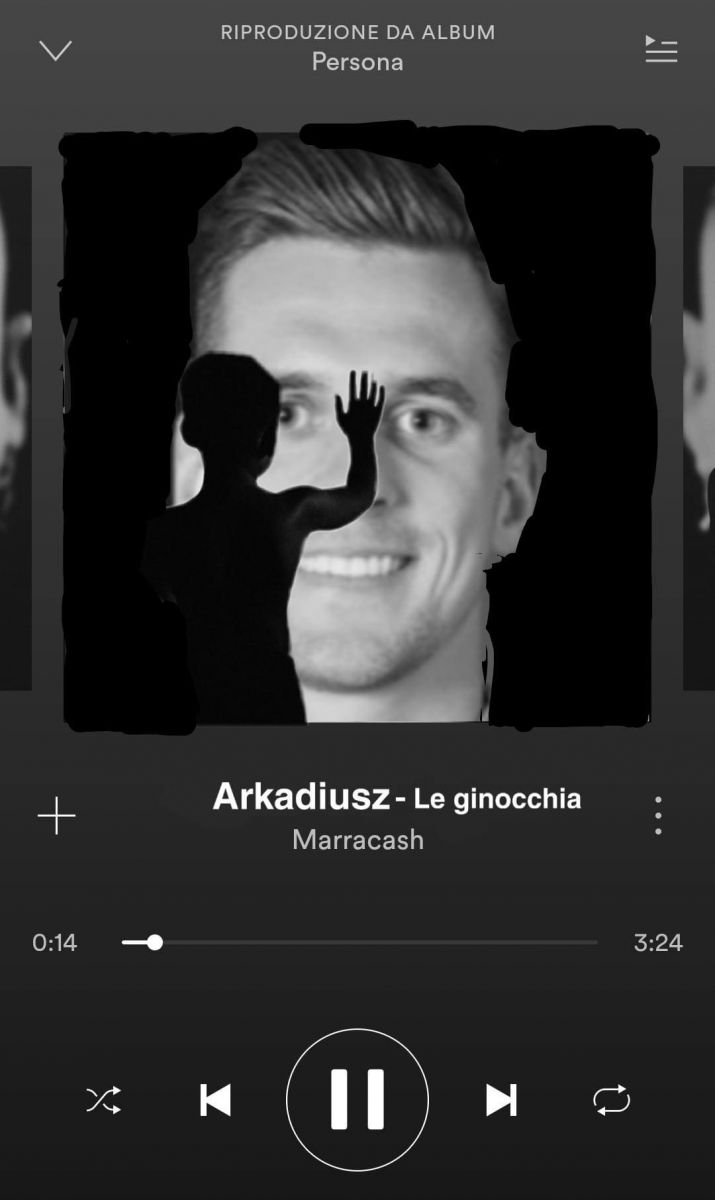Open the artist Marracash
Screen dimensions: 715x1200
tap(358, 839)
